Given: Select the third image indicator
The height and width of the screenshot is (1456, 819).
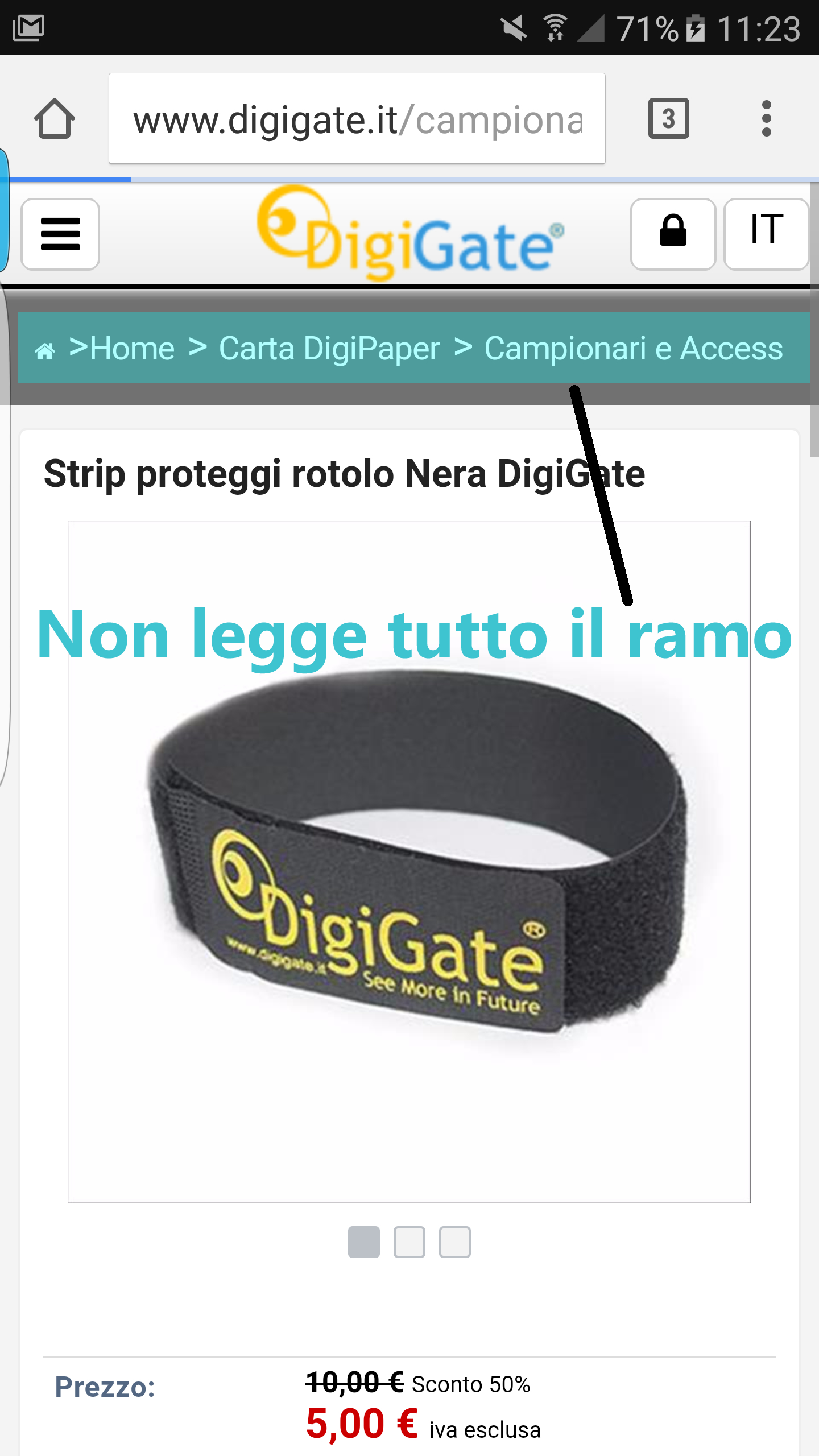Looking at the screenshot, I should click(x=455, y=1242).
